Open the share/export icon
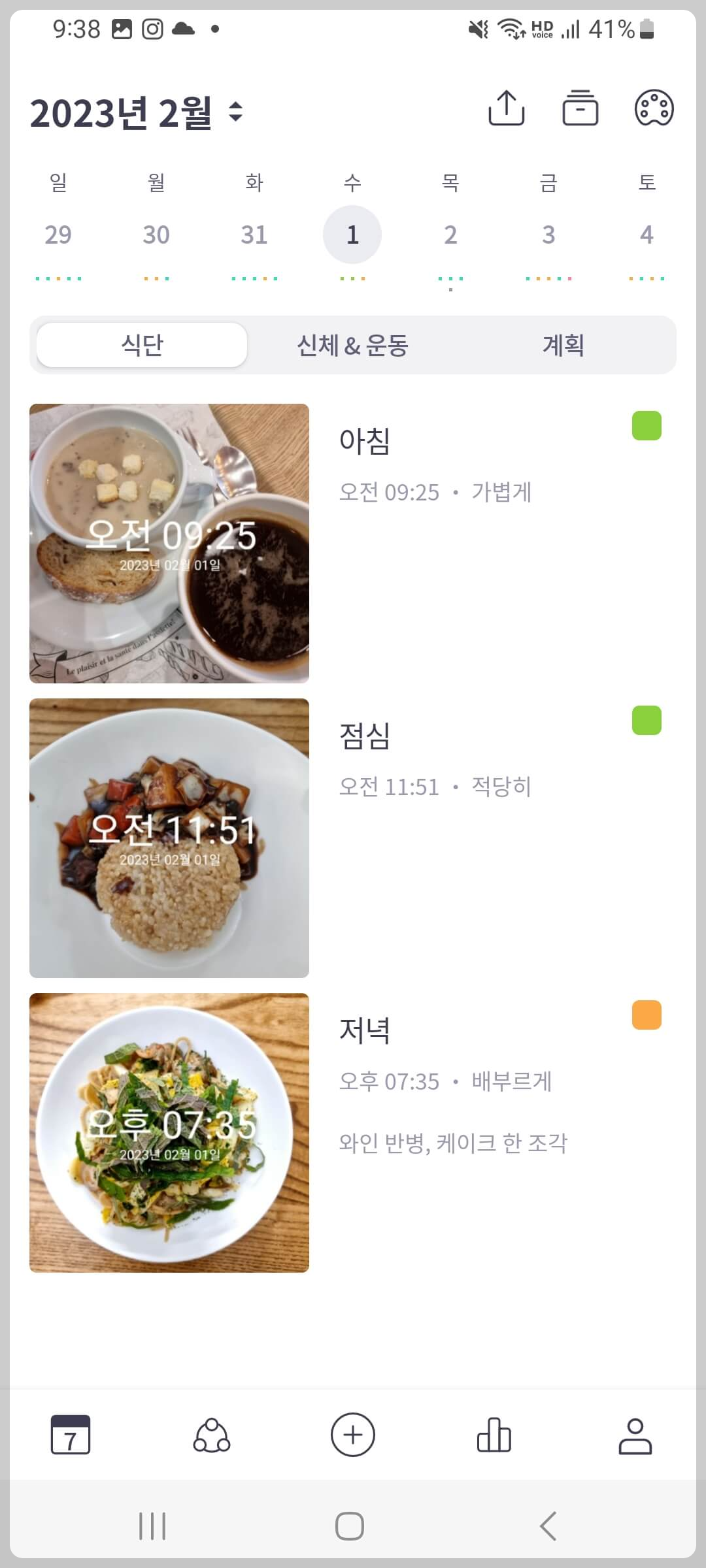This screenshot has height=1568, width=706. pos(507,108)
